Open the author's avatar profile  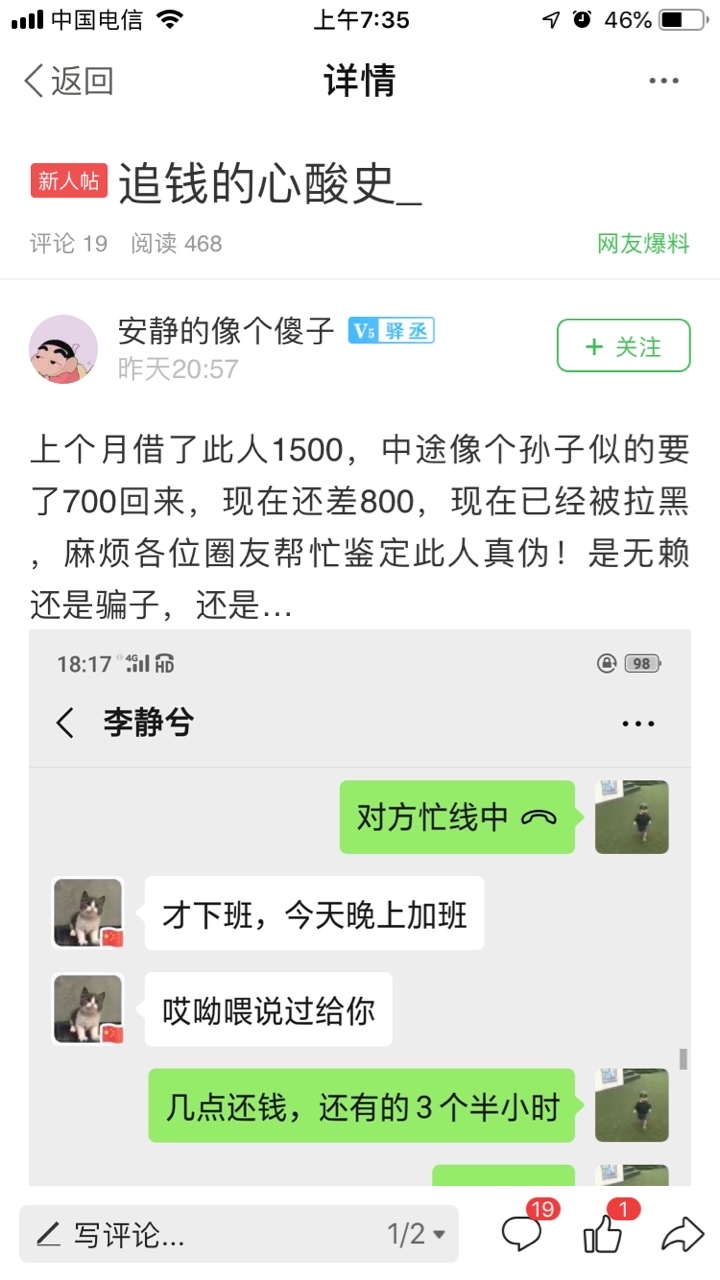tap(64, 349)
